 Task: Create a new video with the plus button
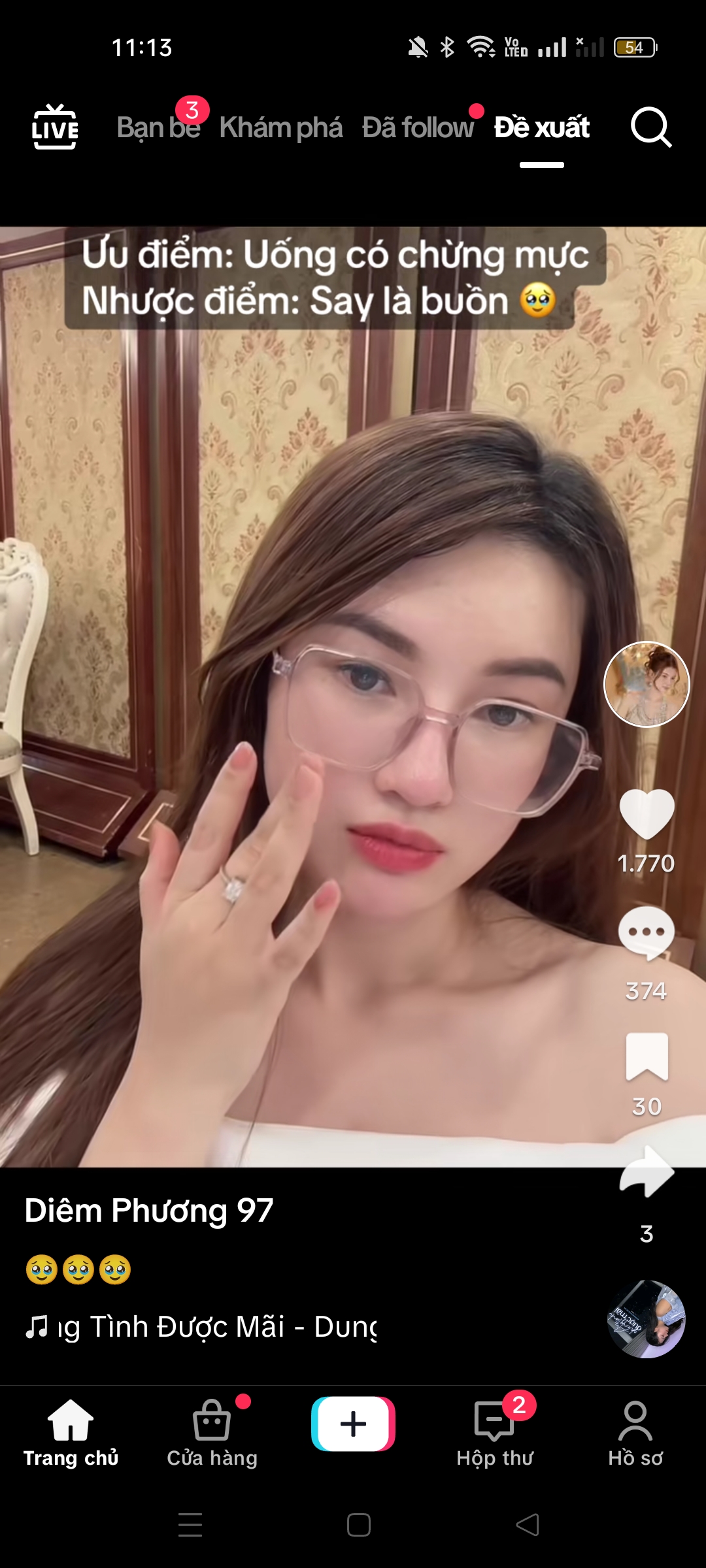(353, 1424)
